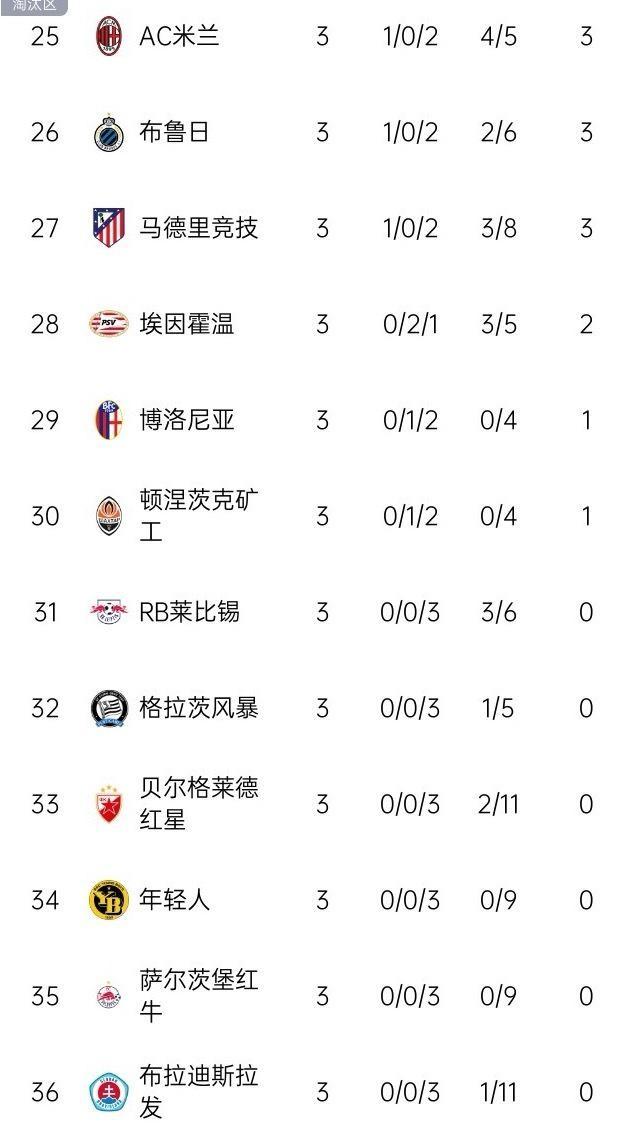Select the RB莱比锡 row

189,612
